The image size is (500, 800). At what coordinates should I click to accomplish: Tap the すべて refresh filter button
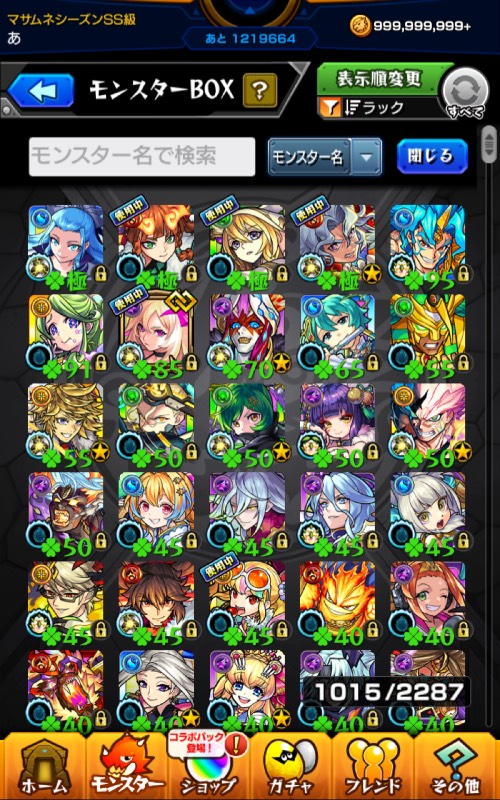click(x=463, y=93)
